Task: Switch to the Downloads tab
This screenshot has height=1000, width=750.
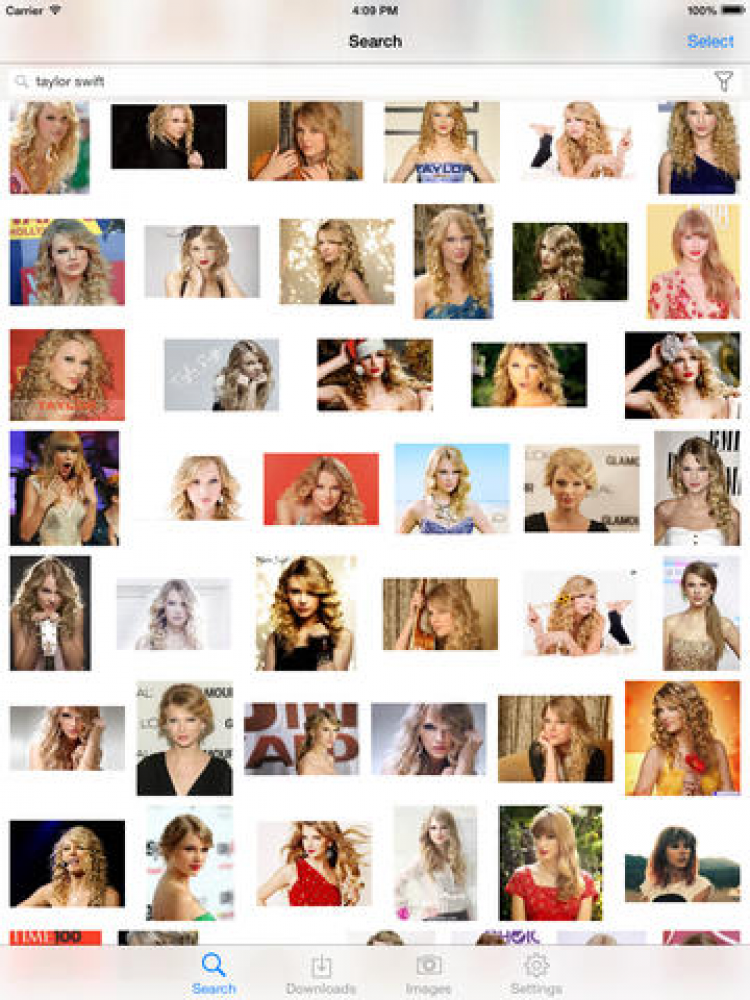Action: [321, 974]
